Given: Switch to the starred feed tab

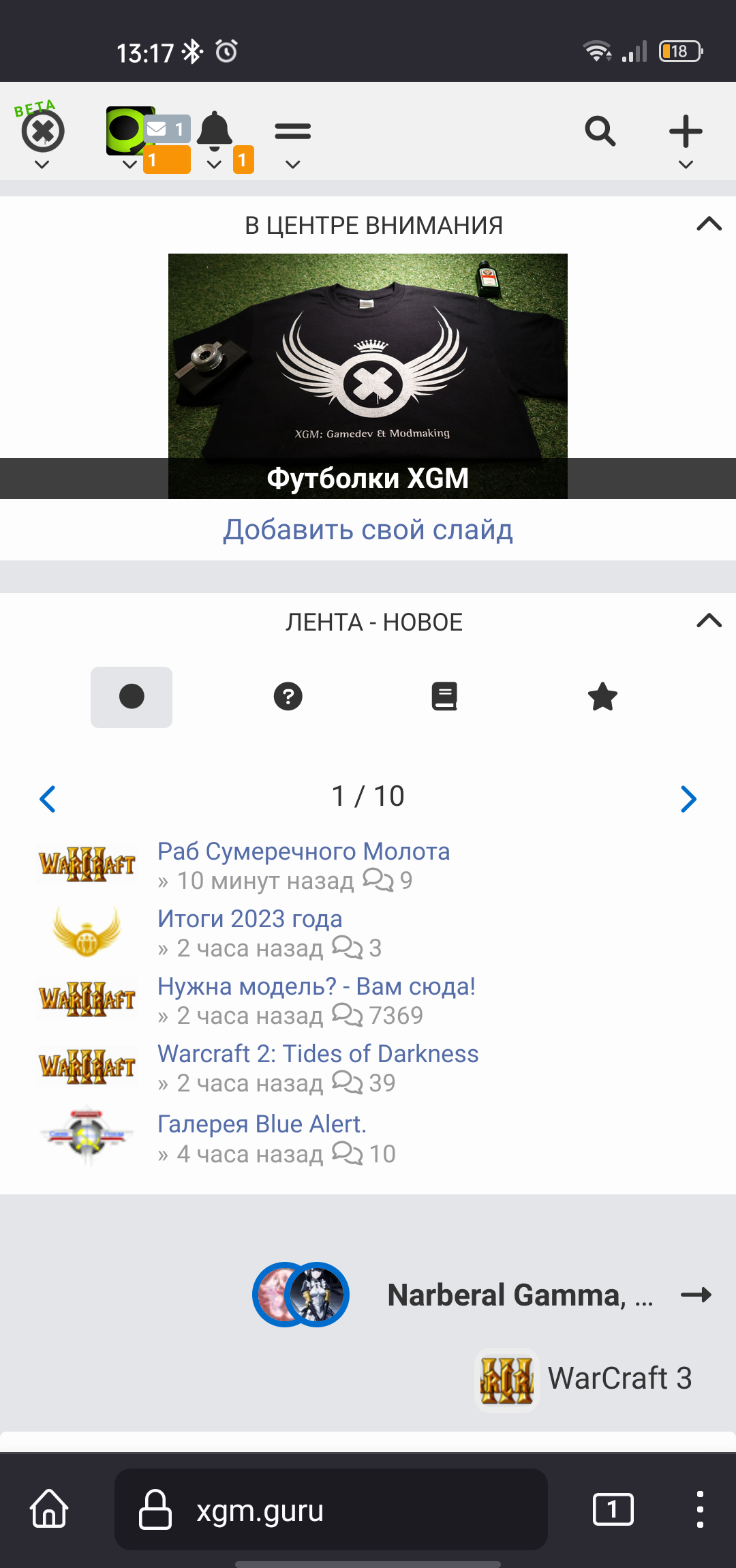Looking at the screenshot, I should [x=602, y=697].
